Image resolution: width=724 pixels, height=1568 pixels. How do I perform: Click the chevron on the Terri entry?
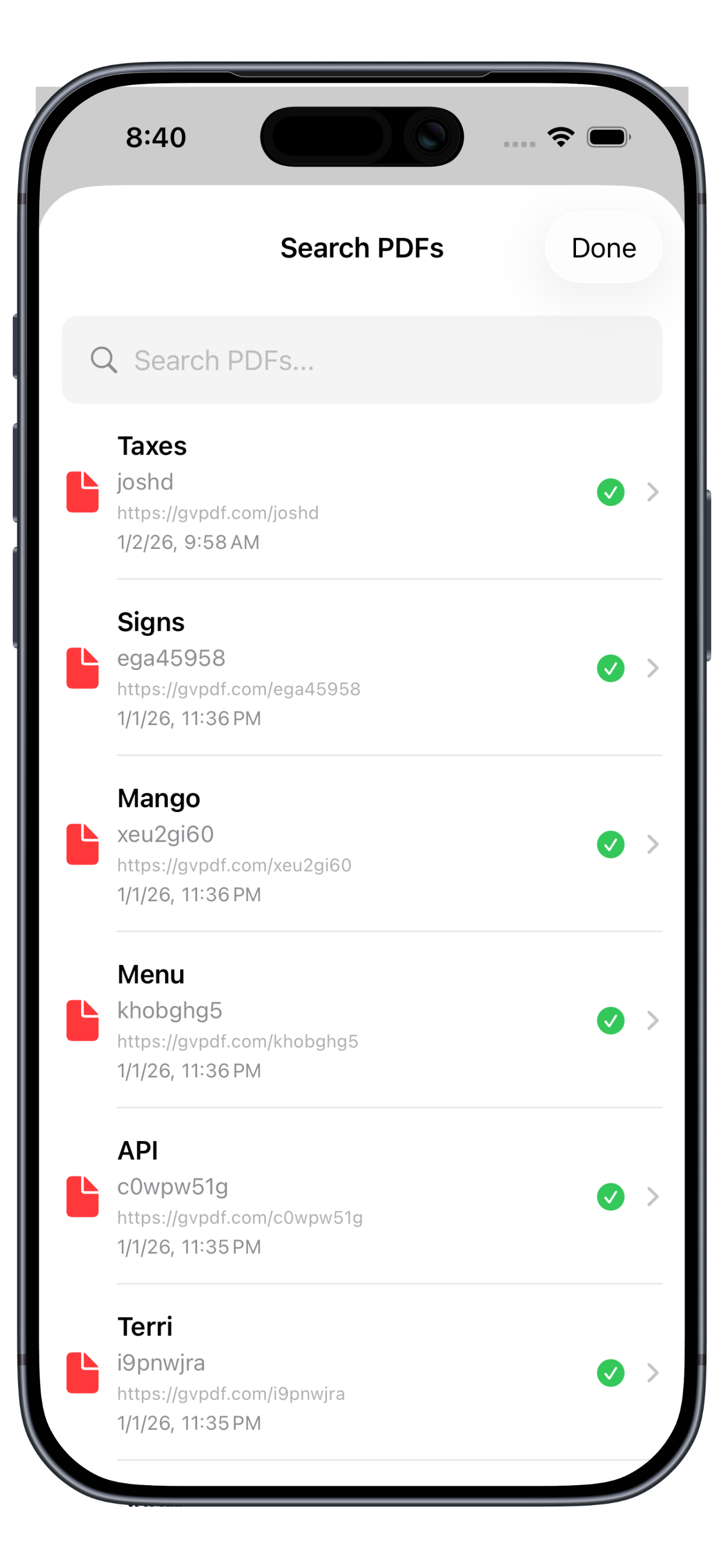(653, 1372)
